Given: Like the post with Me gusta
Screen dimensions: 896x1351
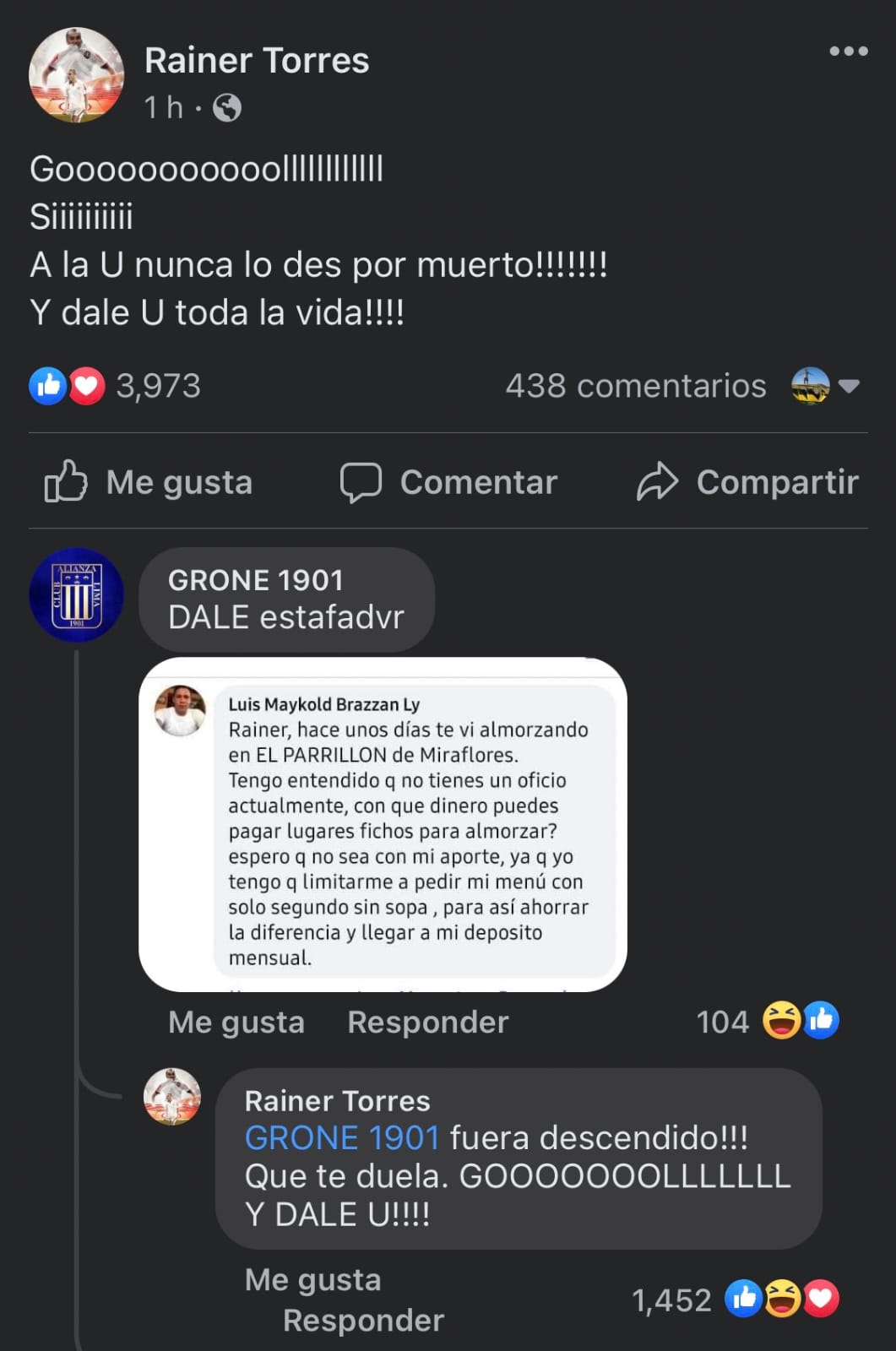Looking at the screenshot, I should (x=149, y=482).
